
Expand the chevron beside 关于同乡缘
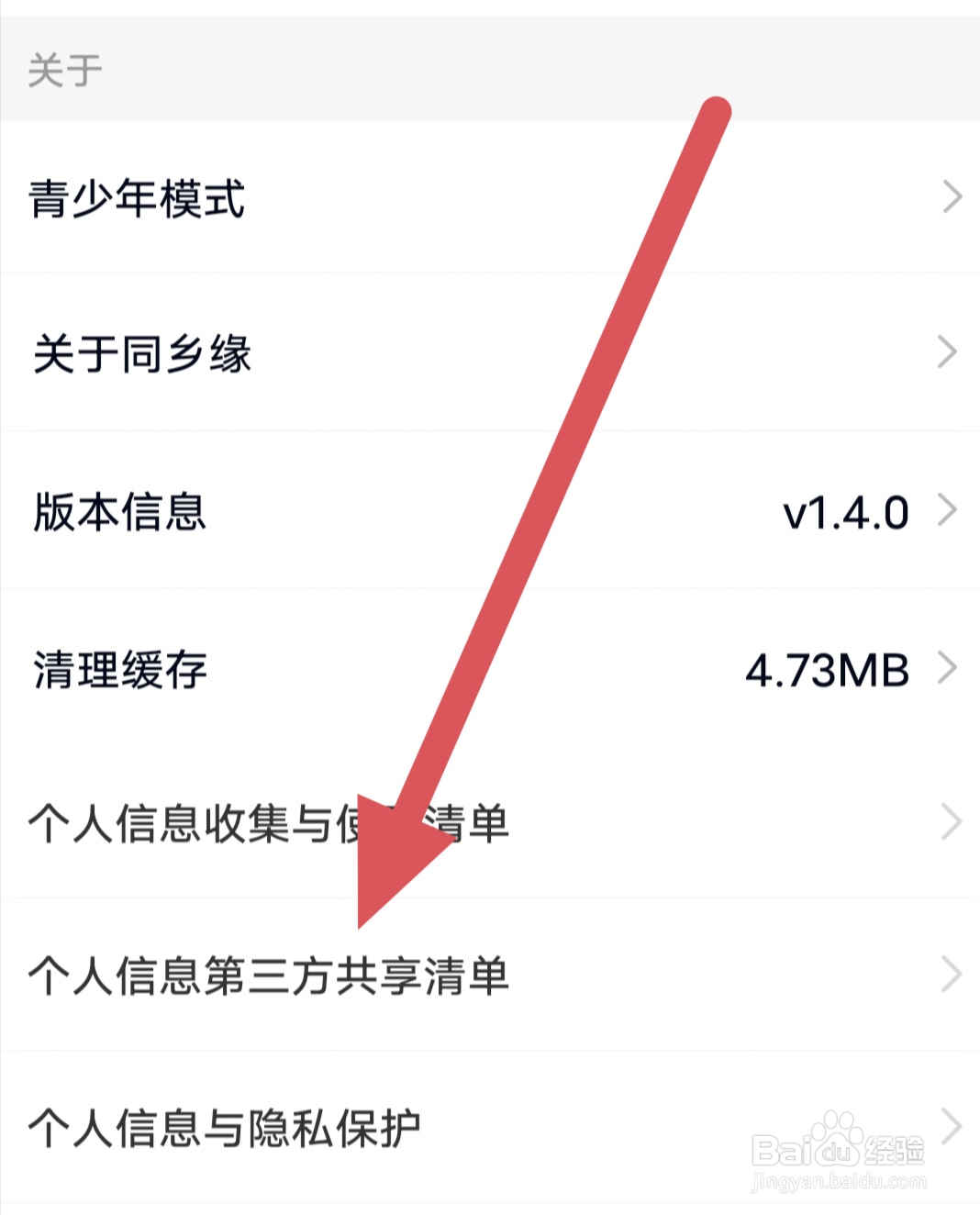tap(947, 351)
